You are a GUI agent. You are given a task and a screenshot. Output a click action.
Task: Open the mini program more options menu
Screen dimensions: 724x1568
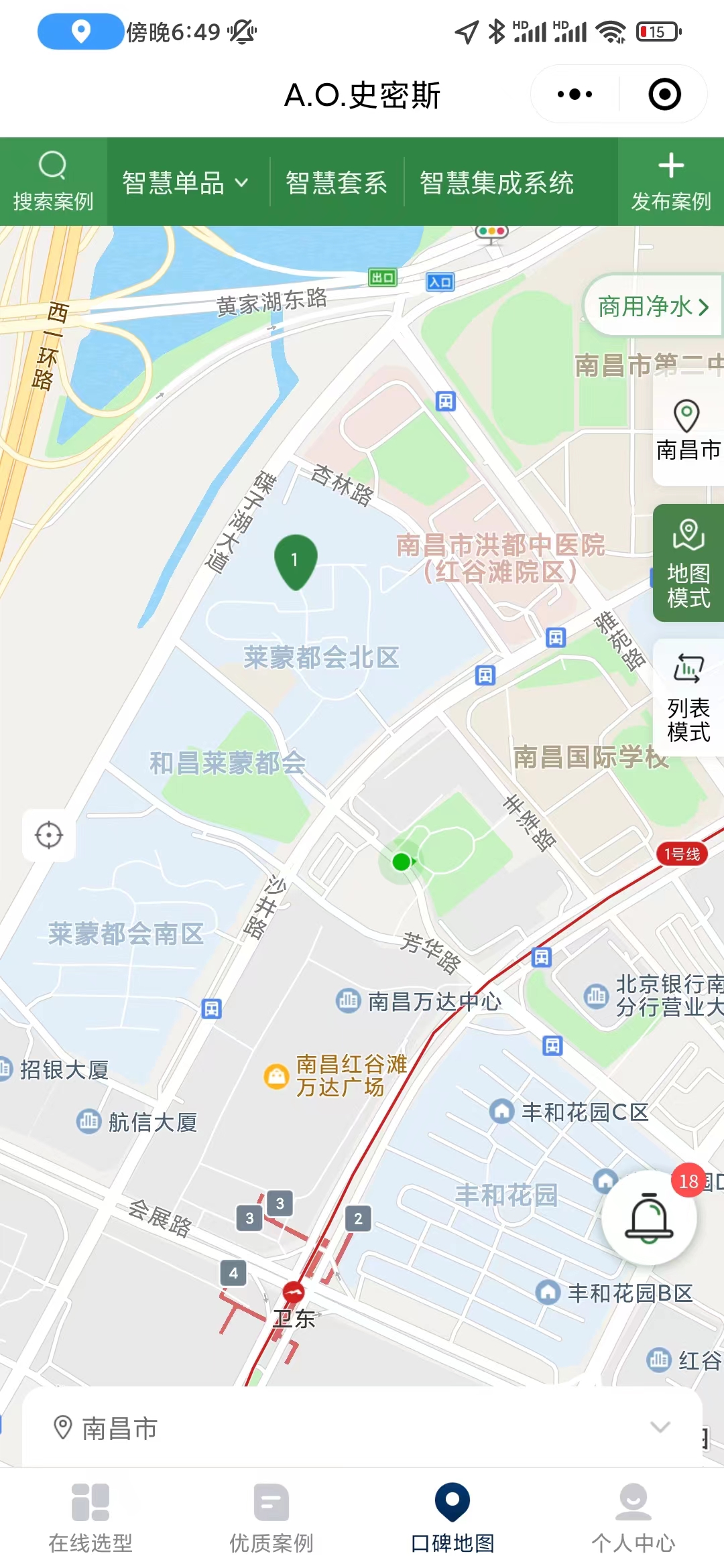[575, 94]
